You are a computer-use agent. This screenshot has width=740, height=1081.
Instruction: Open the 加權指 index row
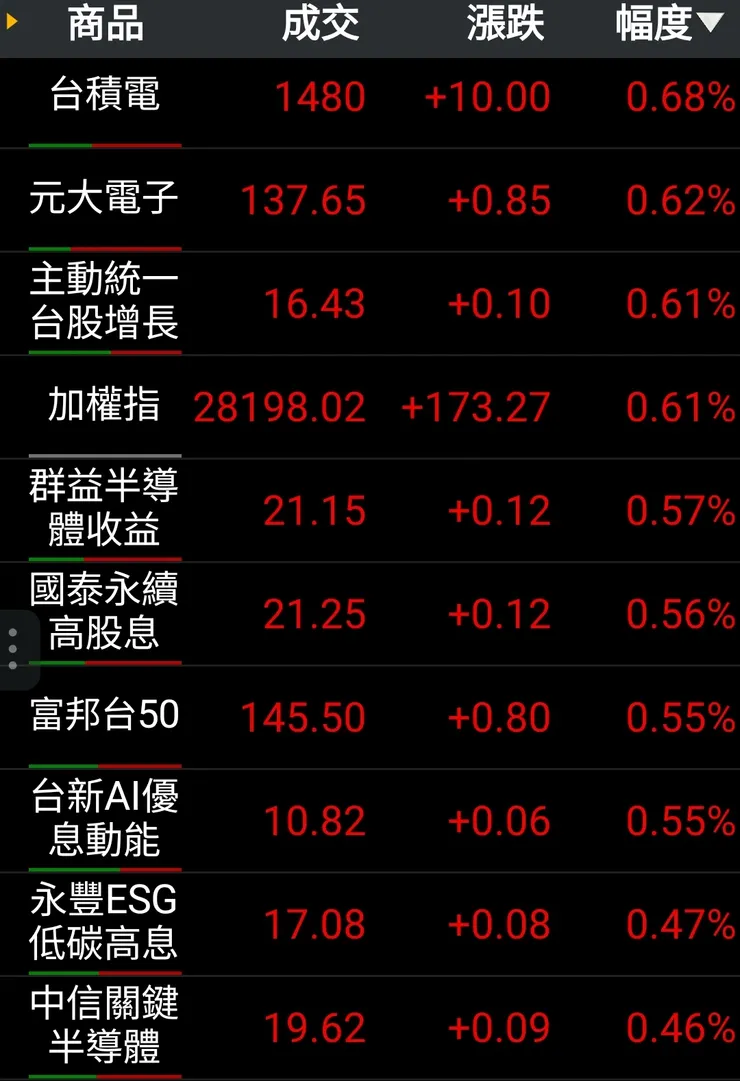click(105, 406)
